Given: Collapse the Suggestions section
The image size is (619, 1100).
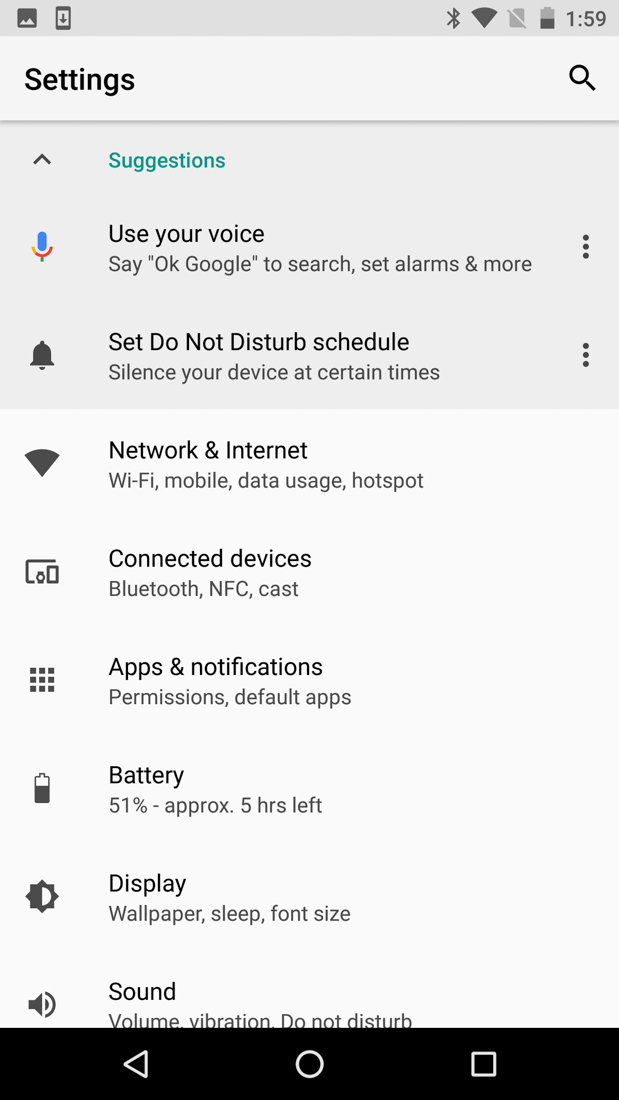Looking at the screenshot, I should pyautogui.click(x=42, y=160).
